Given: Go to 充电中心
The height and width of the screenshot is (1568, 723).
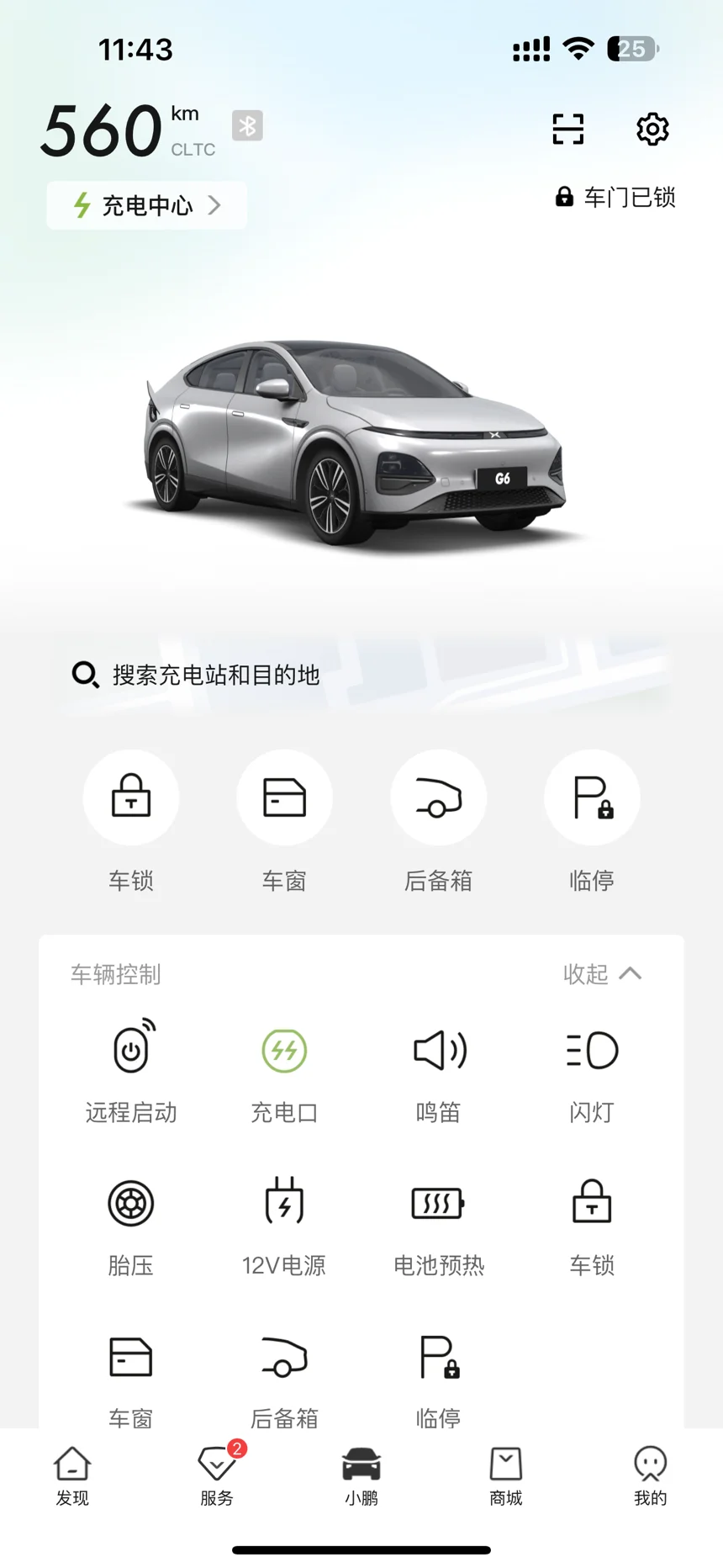Looking at the screenshot, I should 147,205.
